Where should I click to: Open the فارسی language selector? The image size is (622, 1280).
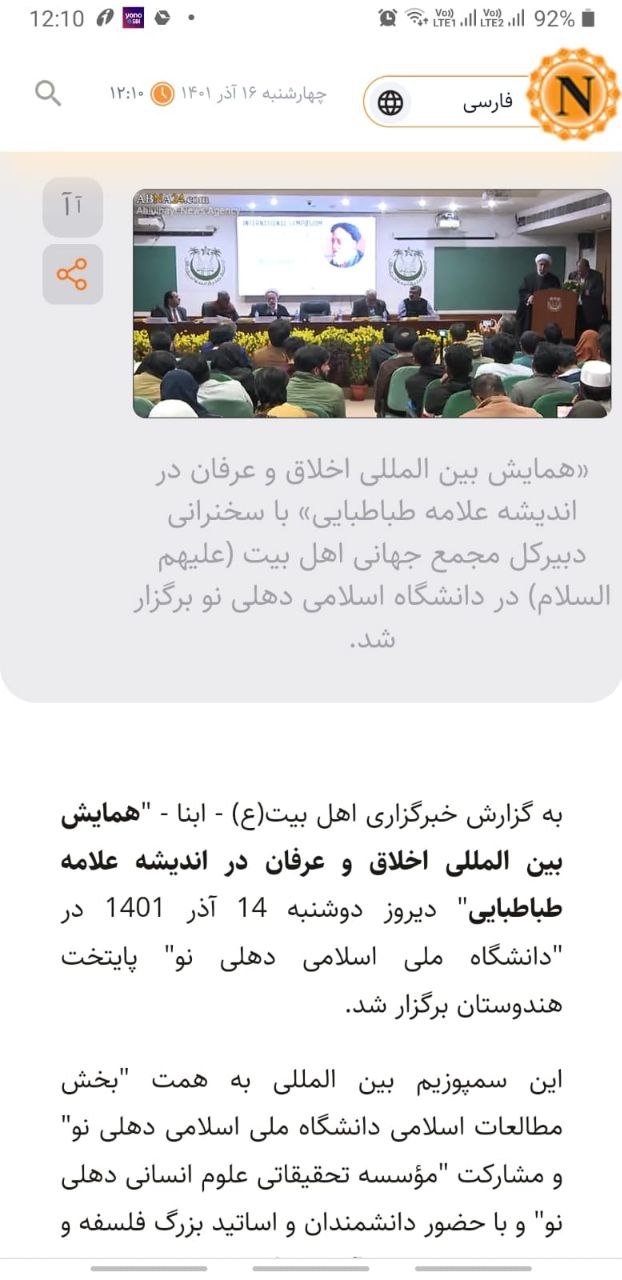tap(448, 102)
